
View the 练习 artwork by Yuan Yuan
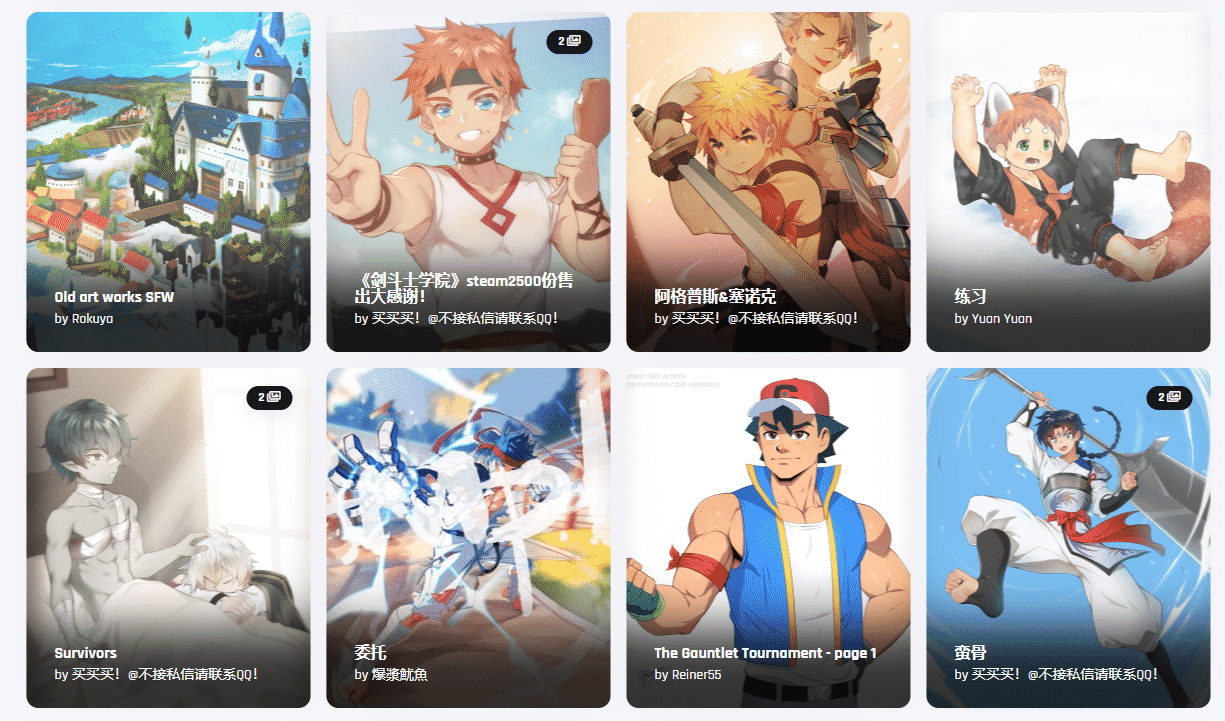(1068, 182)
